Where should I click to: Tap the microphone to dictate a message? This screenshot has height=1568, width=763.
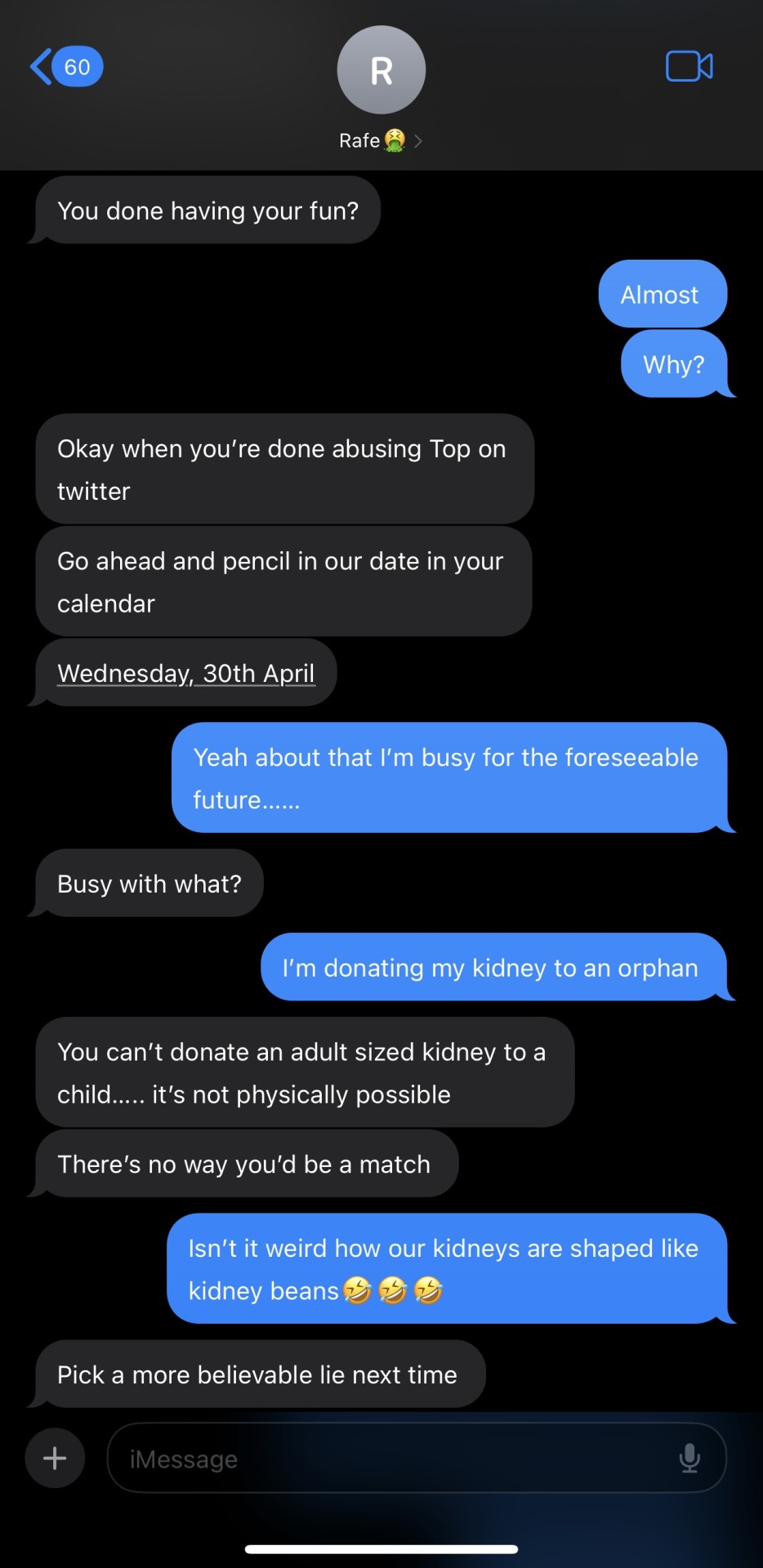(x=689, y=1458)
